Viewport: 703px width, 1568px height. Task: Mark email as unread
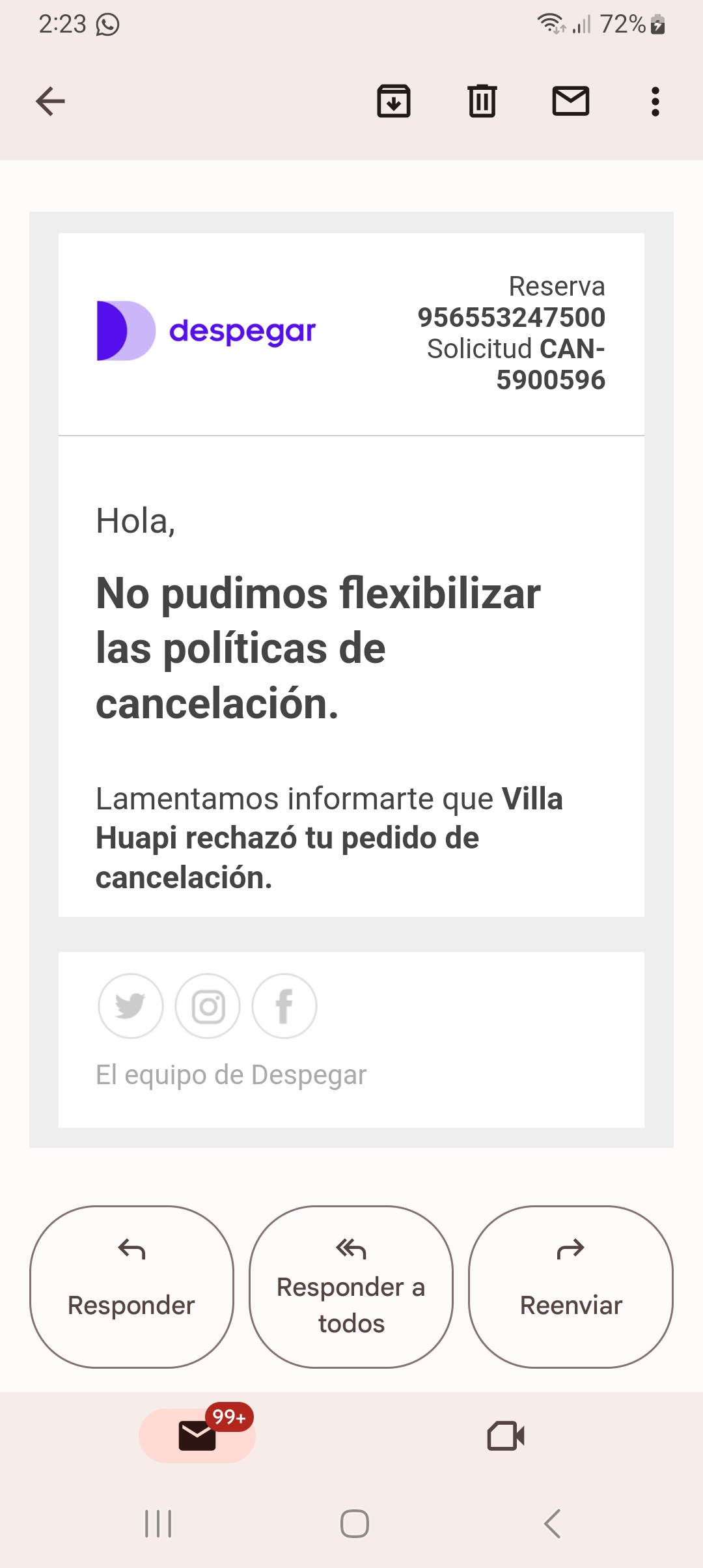point(571,102)
